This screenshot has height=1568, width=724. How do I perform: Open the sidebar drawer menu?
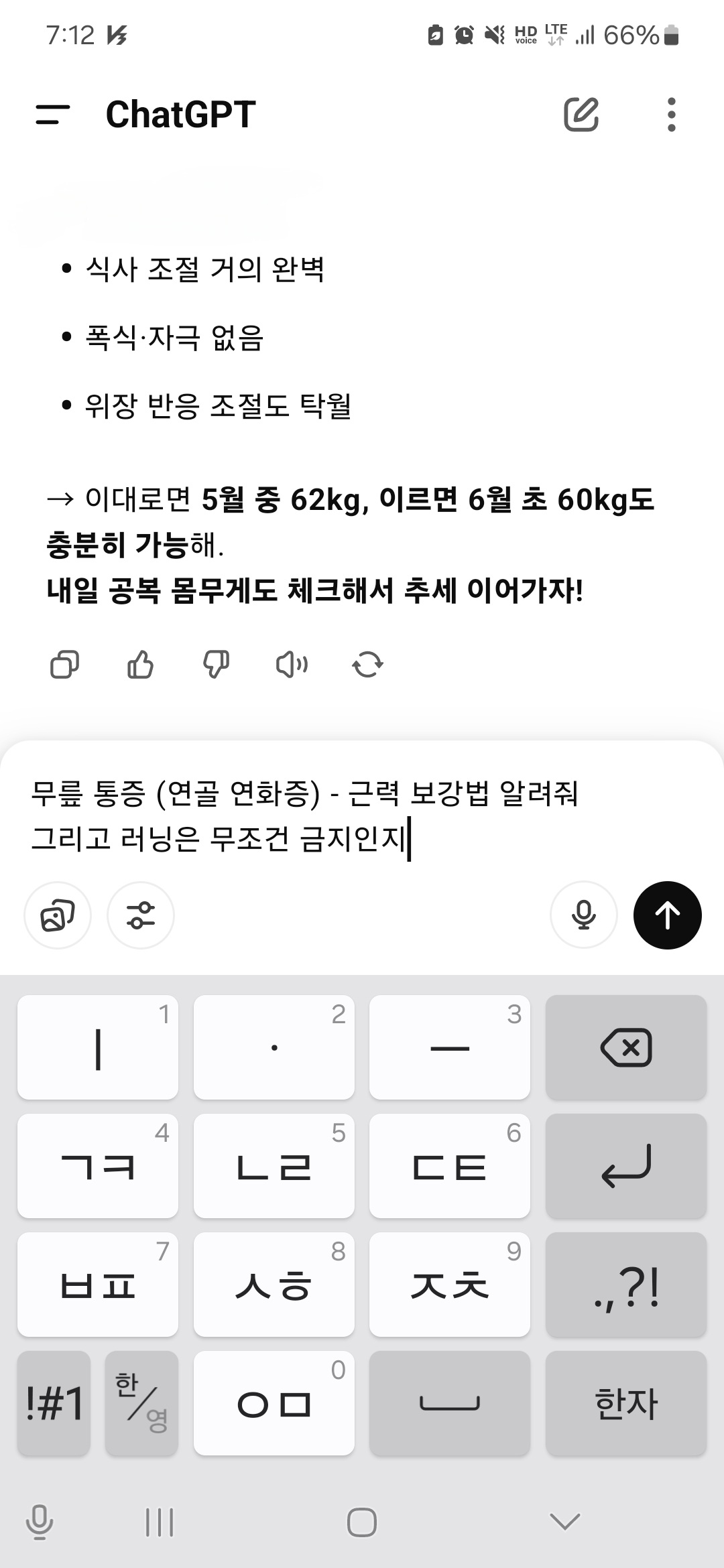(52, 115)
